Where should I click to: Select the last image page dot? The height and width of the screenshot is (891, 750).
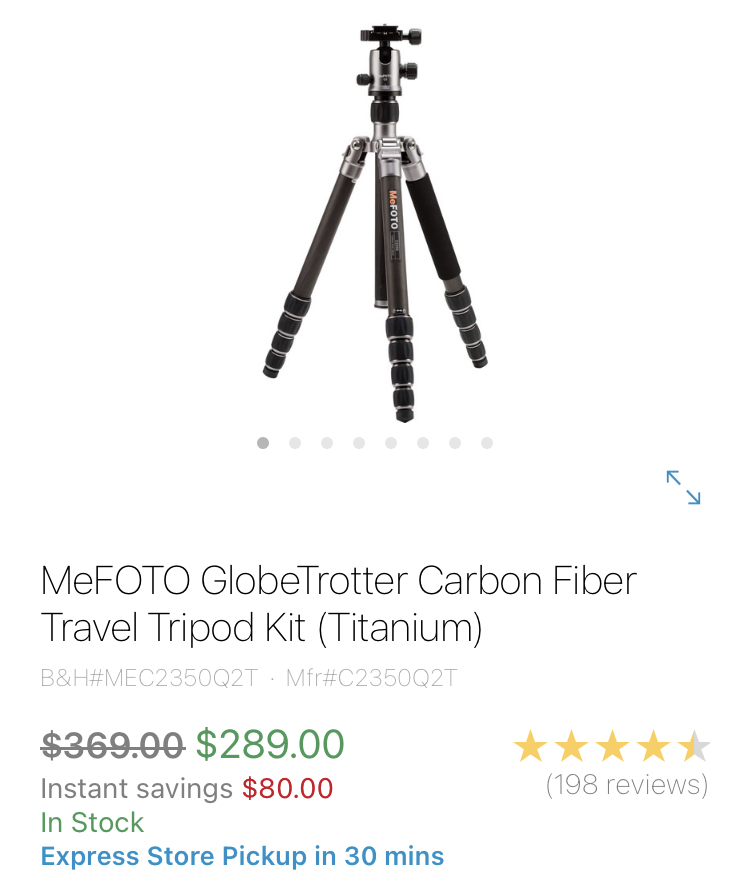pyautogui.click(x=487, y=443)
